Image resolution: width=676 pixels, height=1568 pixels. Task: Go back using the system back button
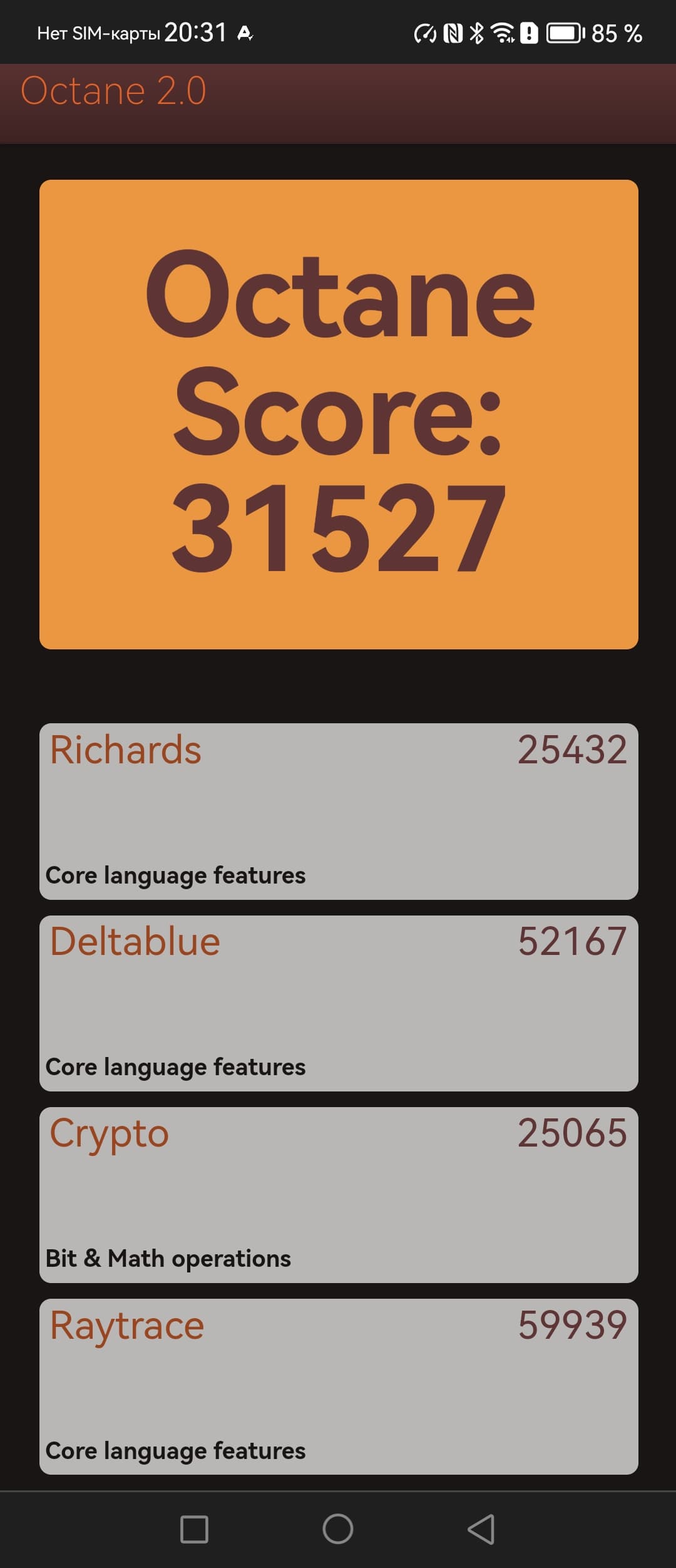point(481,1529)
